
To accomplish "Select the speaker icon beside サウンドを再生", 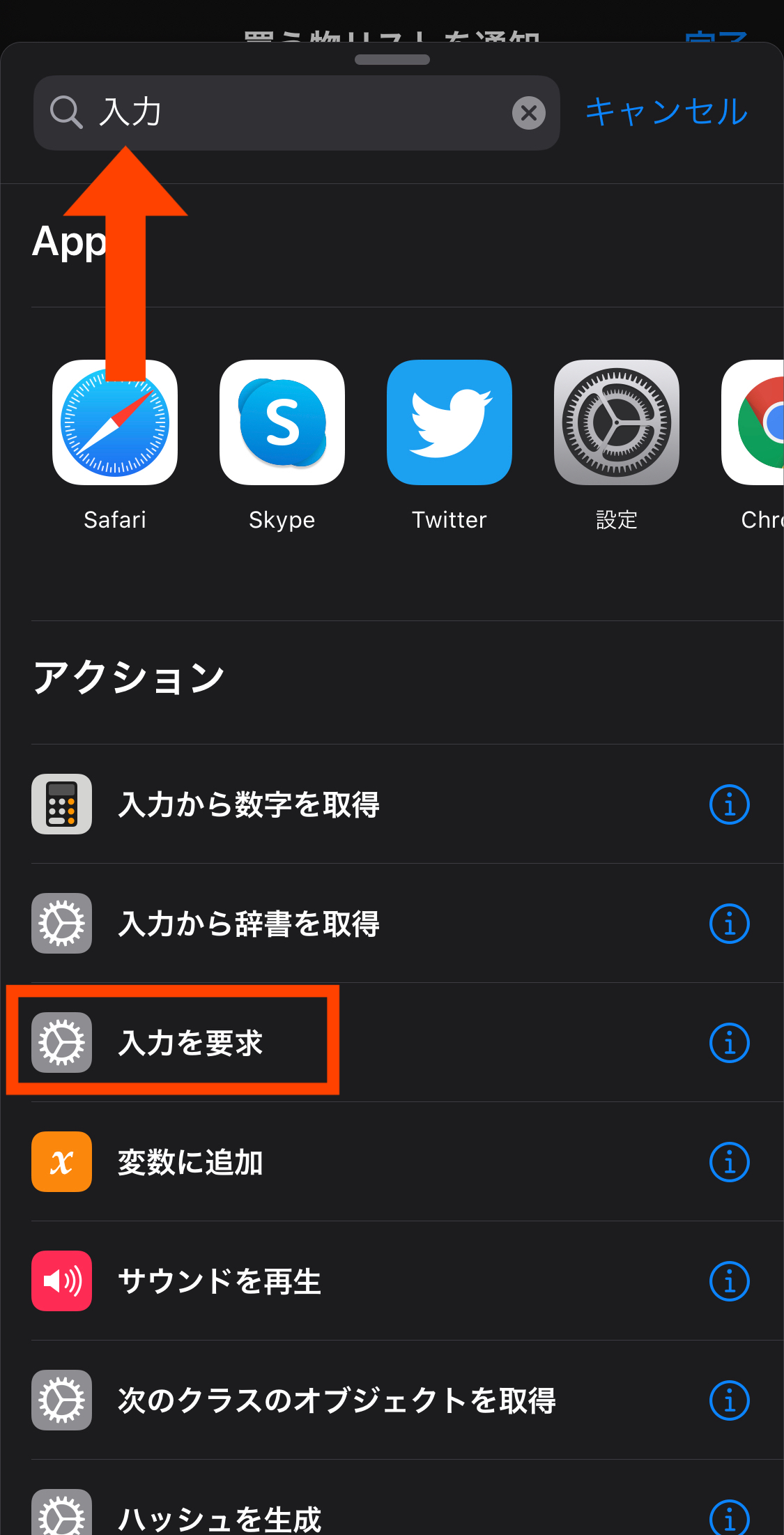I will pyautogui.click(x=61, y=1281).
